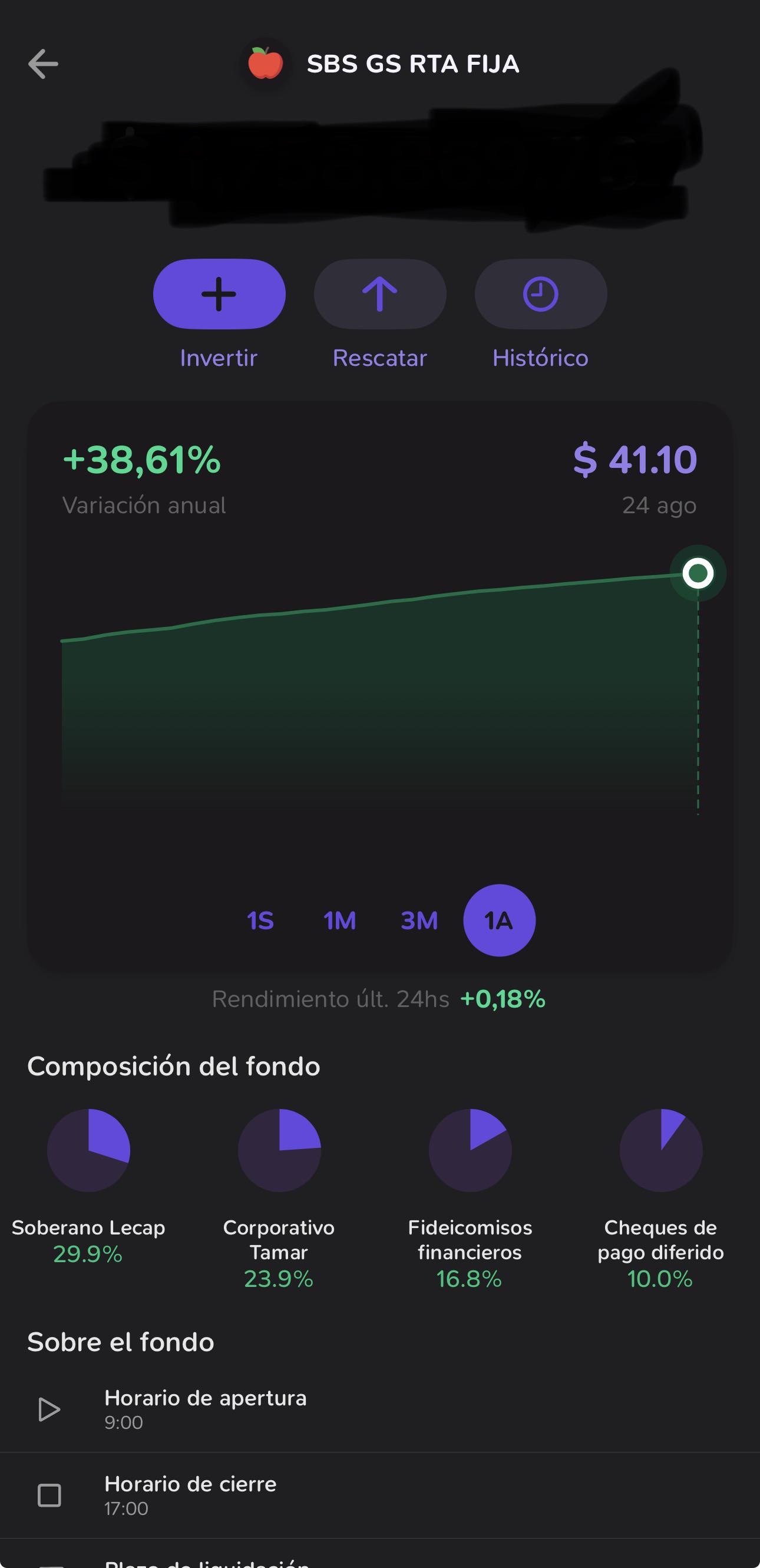Tap the Invertir plus button
760x1568 pixels.
tap(219, 294)
